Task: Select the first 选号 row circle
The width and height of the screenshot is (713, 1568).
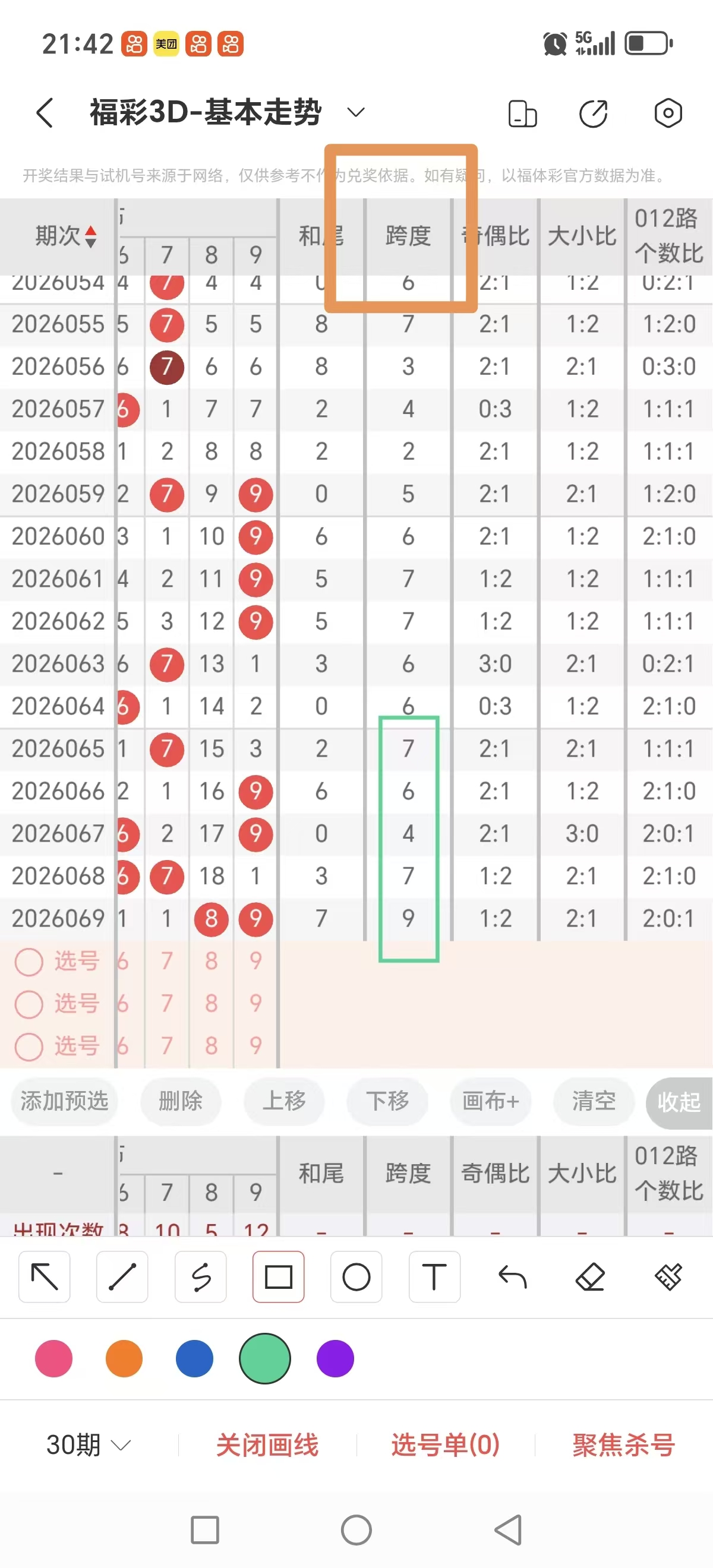Action: (x=29, y=962)
